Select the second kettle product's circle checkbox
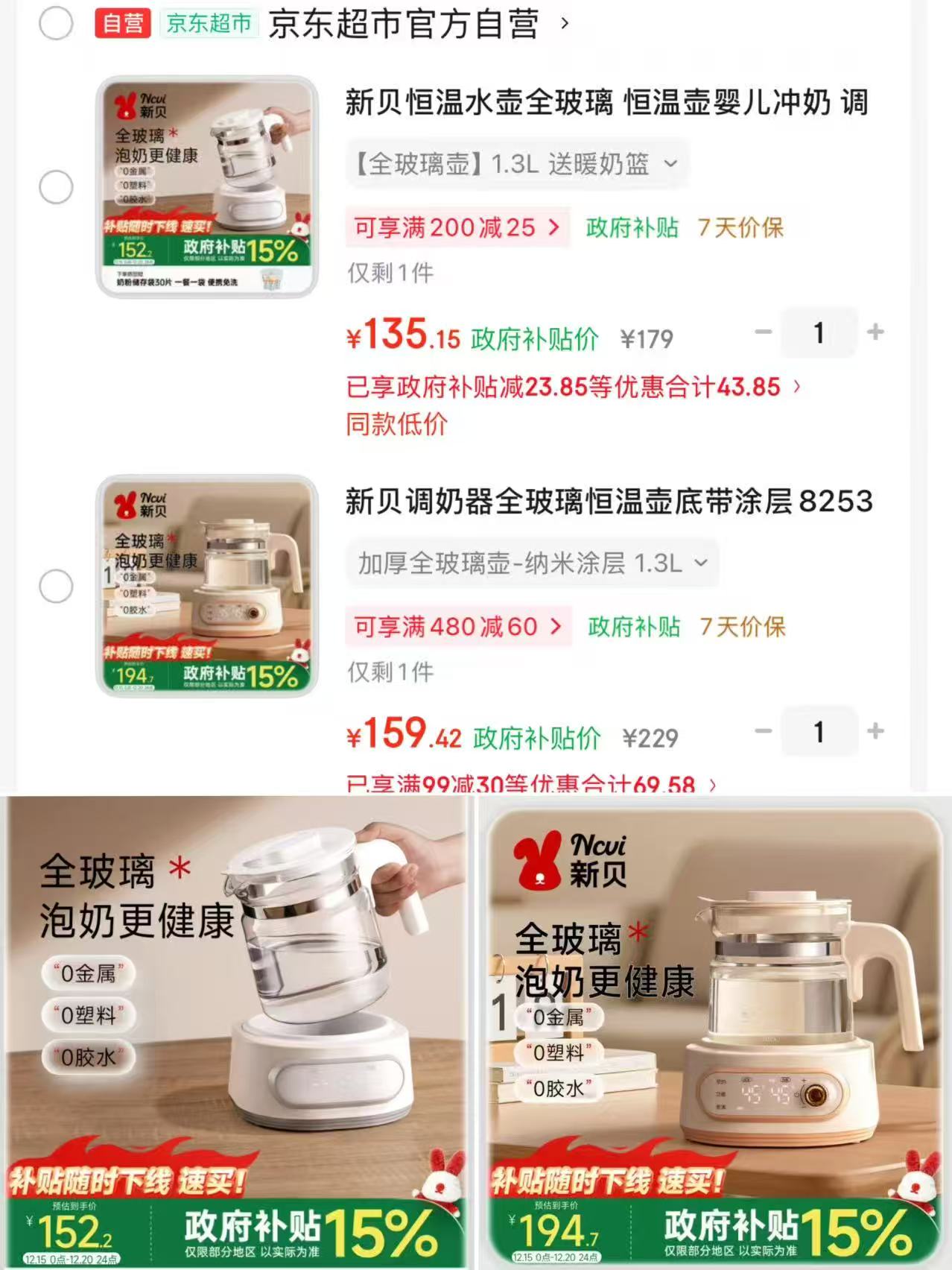 click(55, 588)
